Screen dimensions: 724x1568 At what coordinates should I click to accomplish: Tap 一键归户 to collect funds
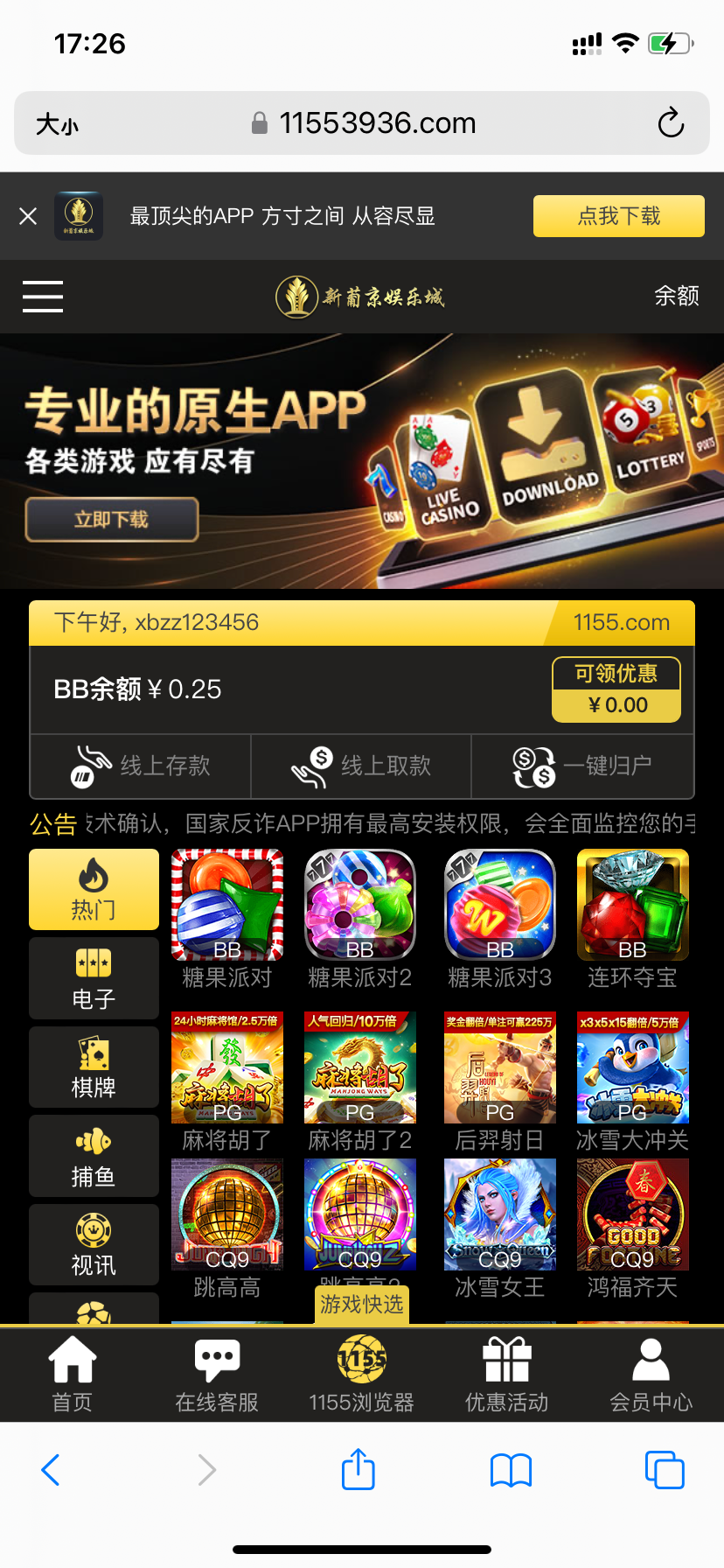coord(582,766)
